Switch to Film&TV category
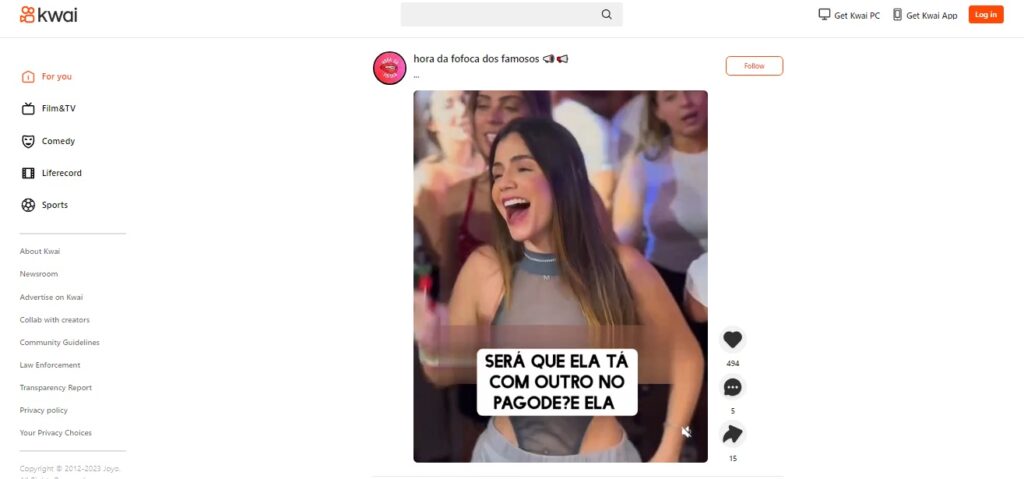 (x=58, y=109)
